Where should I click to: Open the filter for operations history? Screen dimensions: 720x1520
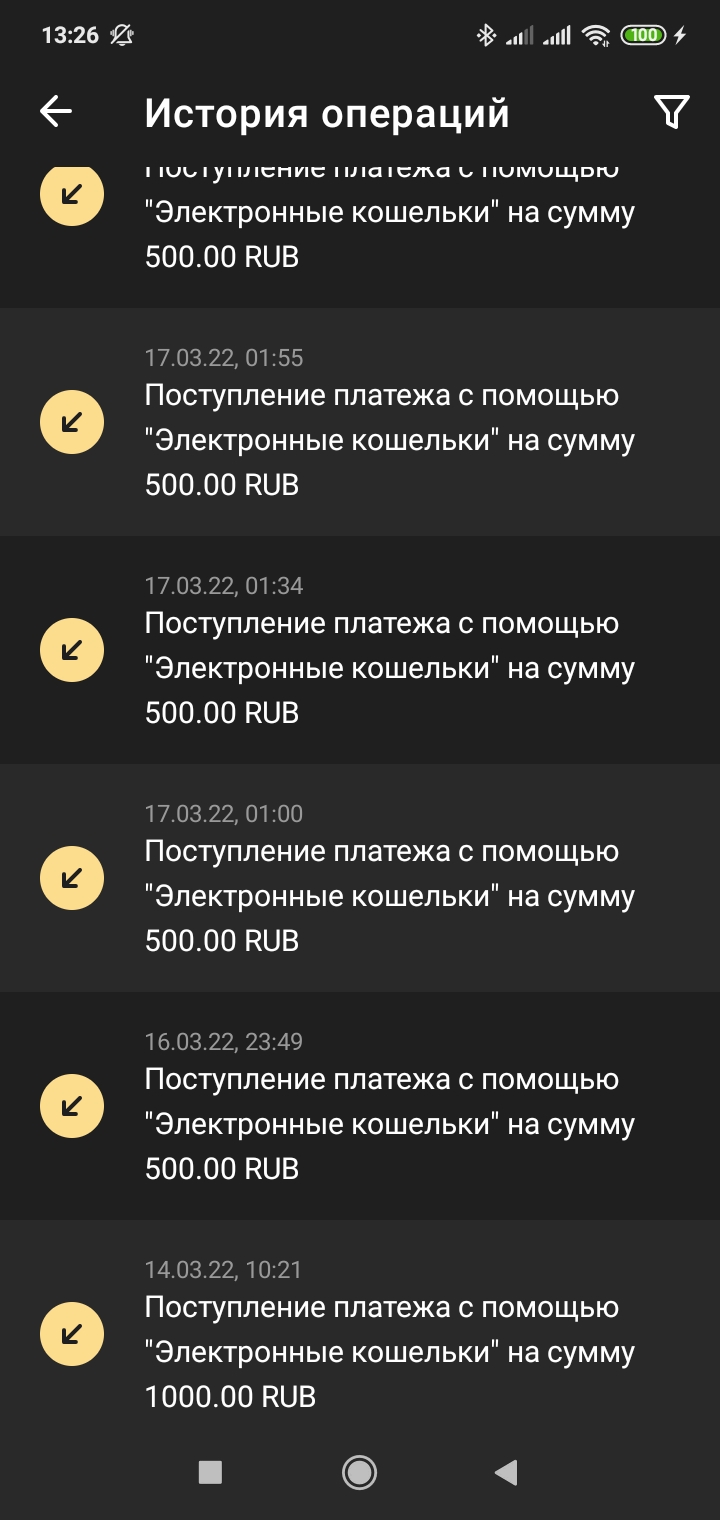coord(672,112)
